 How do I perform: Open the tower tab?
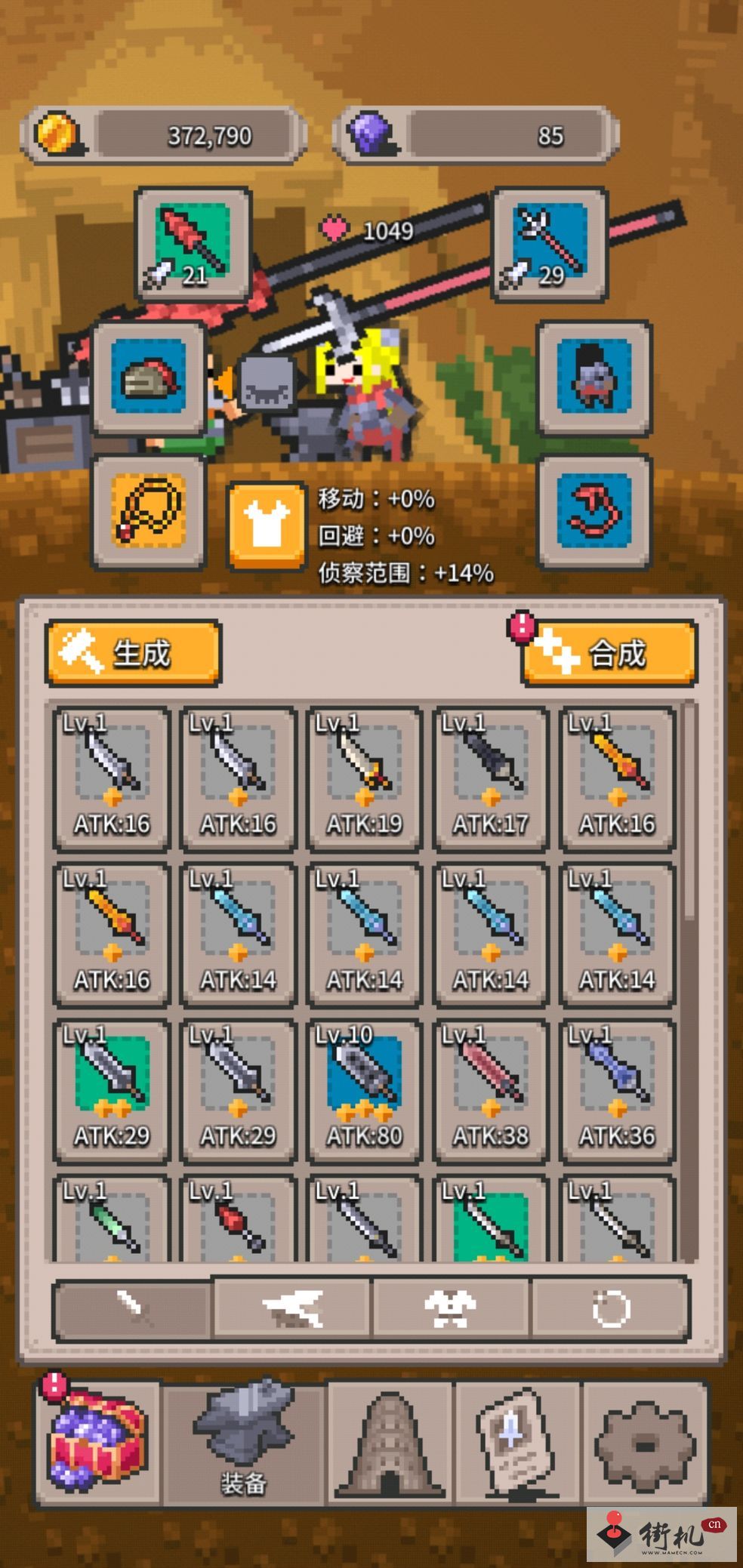(x=389, y=1442)
